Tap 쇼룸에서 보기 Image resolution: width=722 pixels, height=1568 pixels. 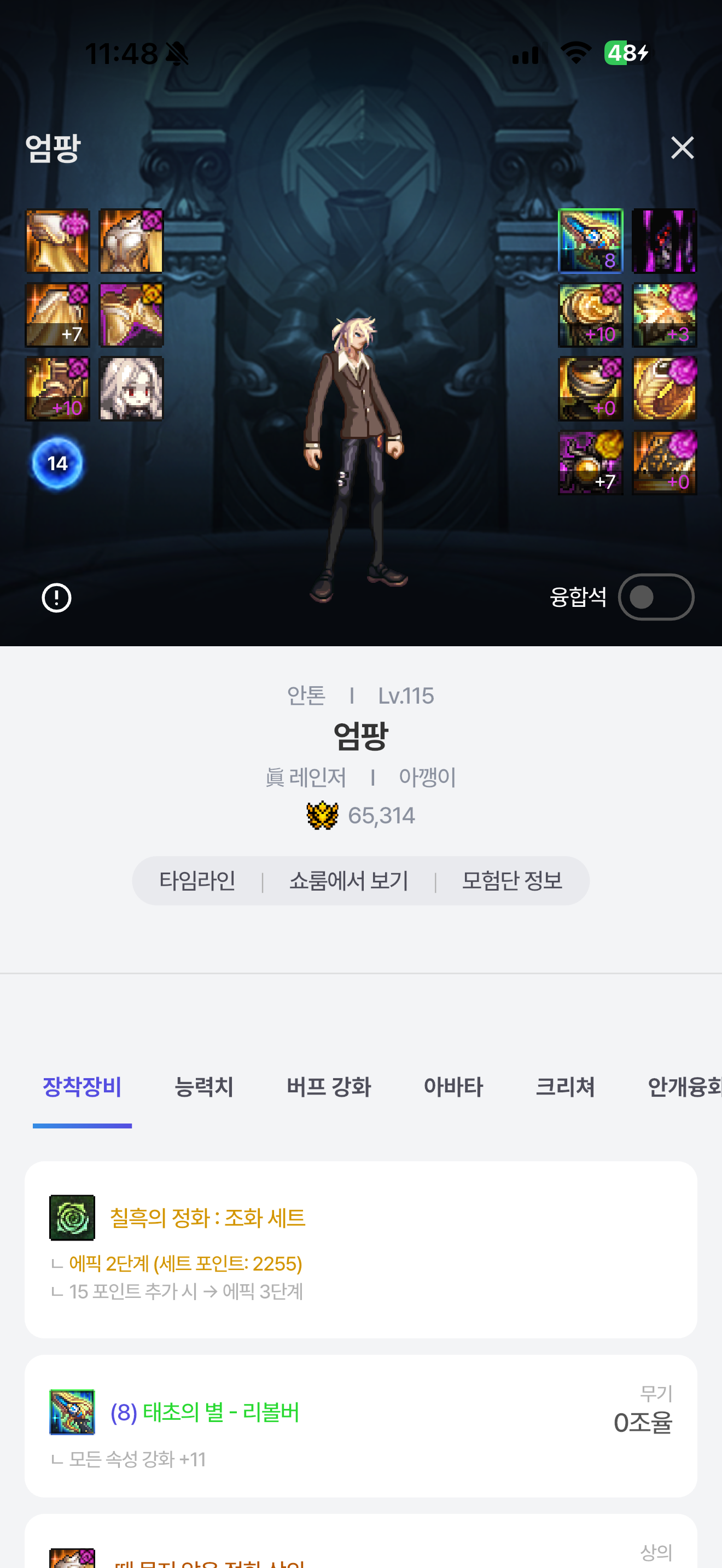(x=349, y=881)
